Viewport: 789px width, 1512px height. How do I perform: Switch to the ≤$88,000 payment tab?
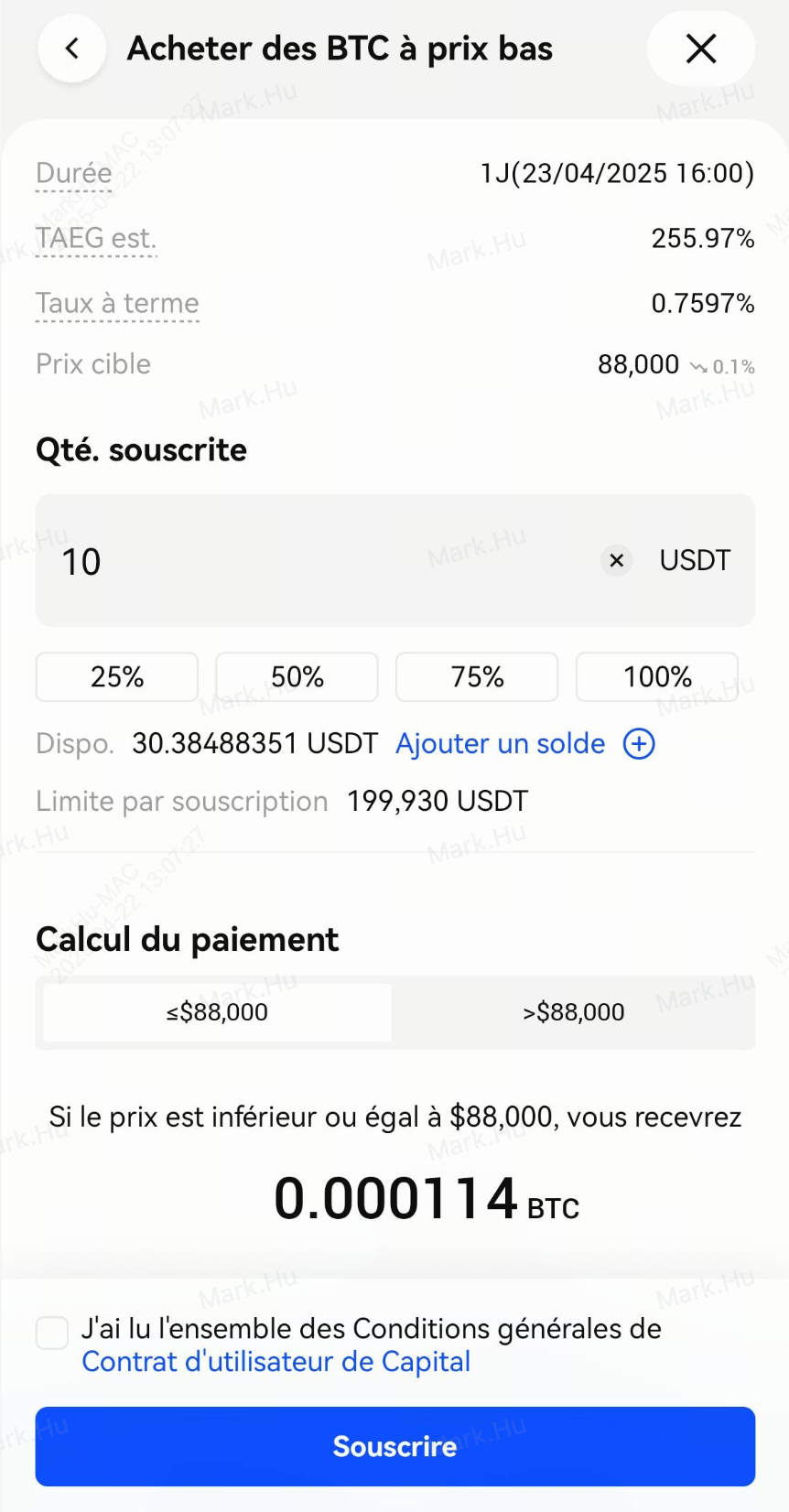pyautogui.click(x=217, y=1012)
